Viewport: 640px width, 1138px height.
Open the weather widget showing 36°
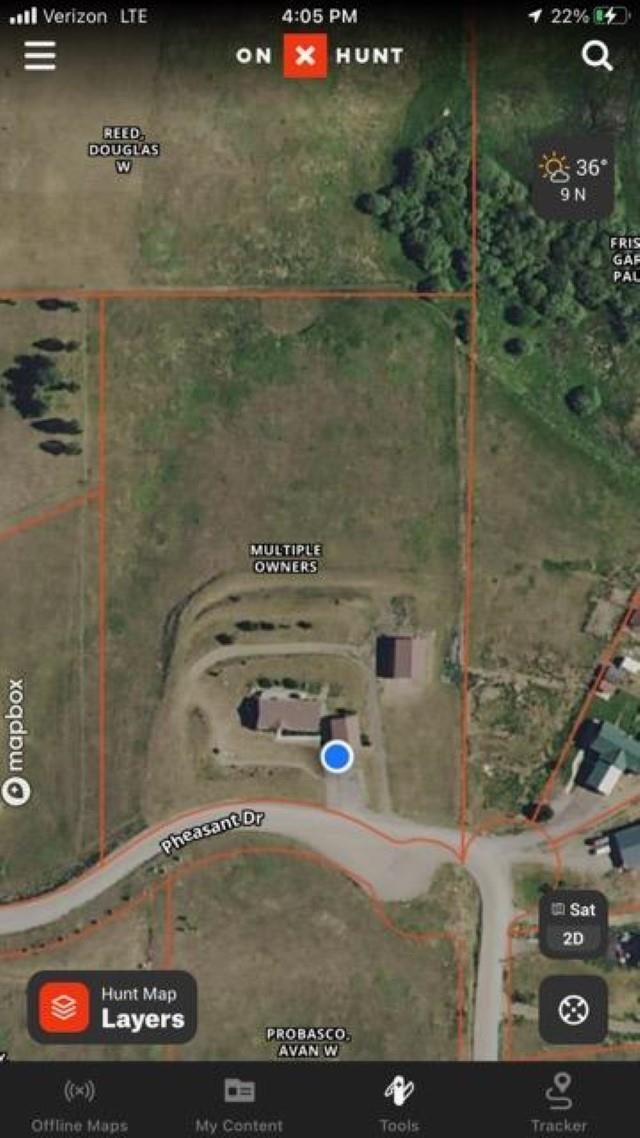pyautogui.click(x=573, y=178)
